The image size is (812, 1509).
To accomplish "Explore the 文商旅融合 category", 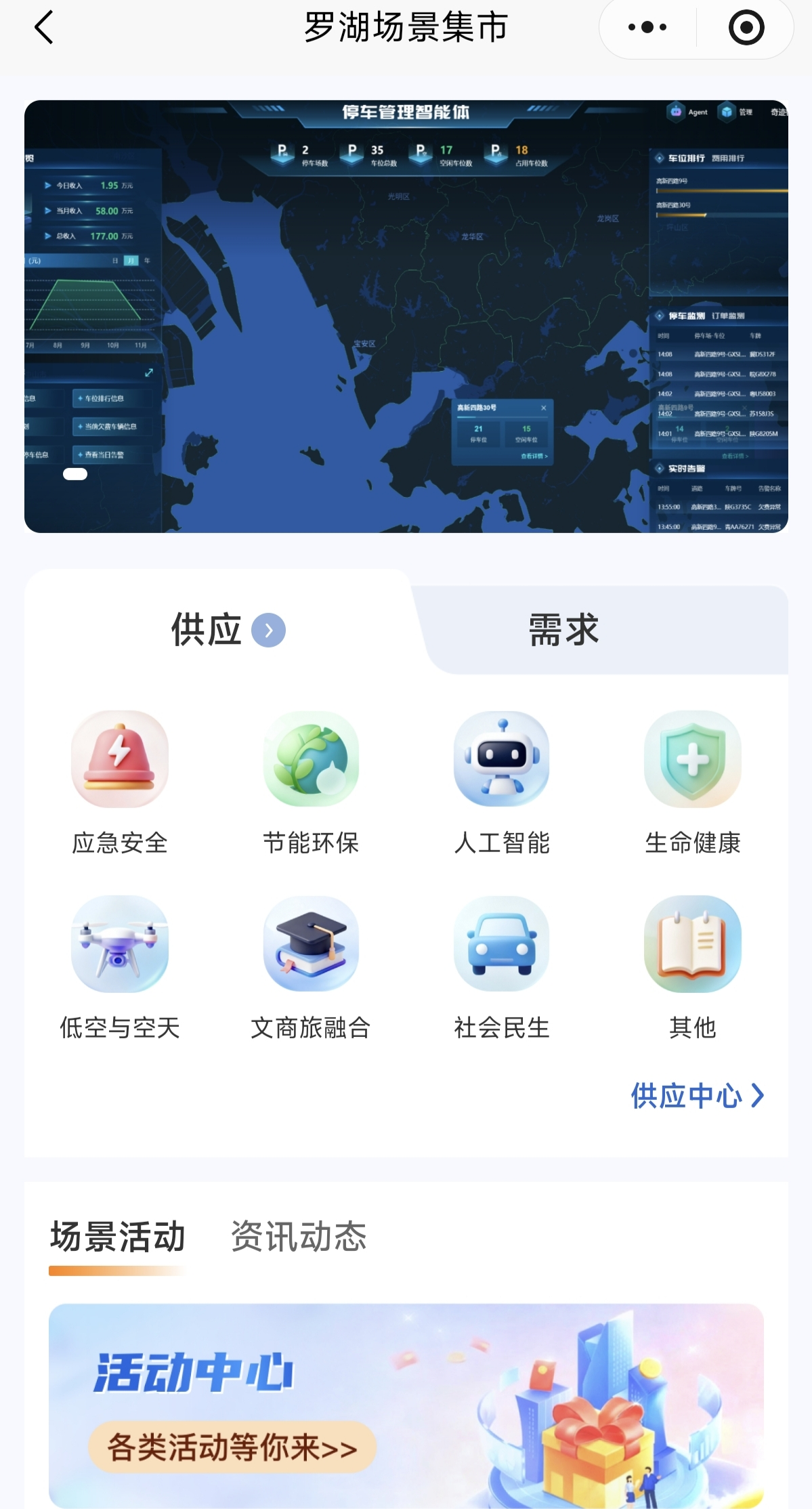I will point(311,967).
